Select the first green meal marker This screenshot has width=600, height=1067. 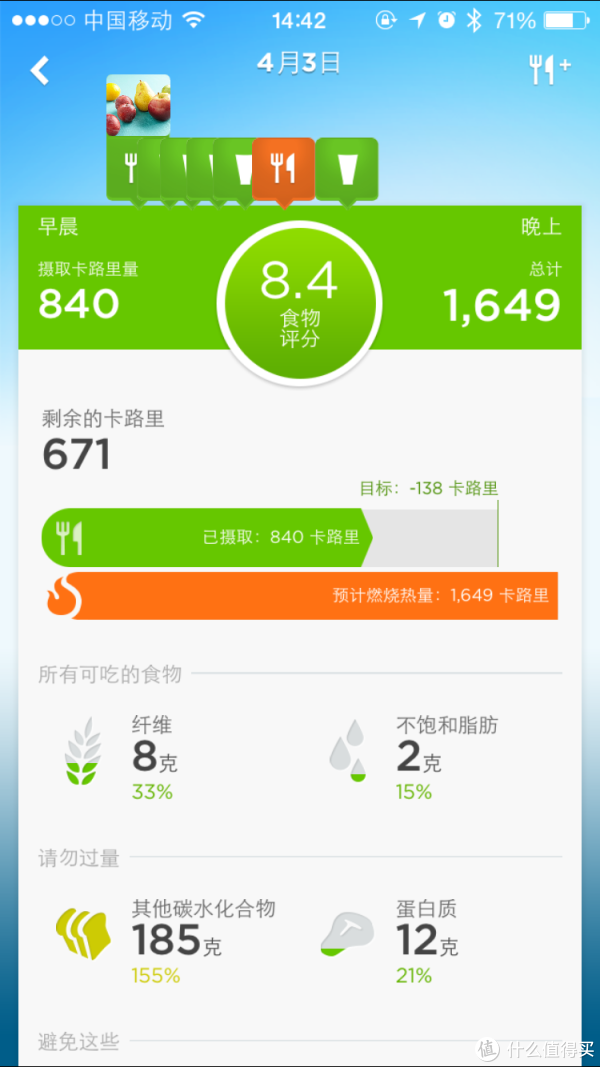coord(129,168)
